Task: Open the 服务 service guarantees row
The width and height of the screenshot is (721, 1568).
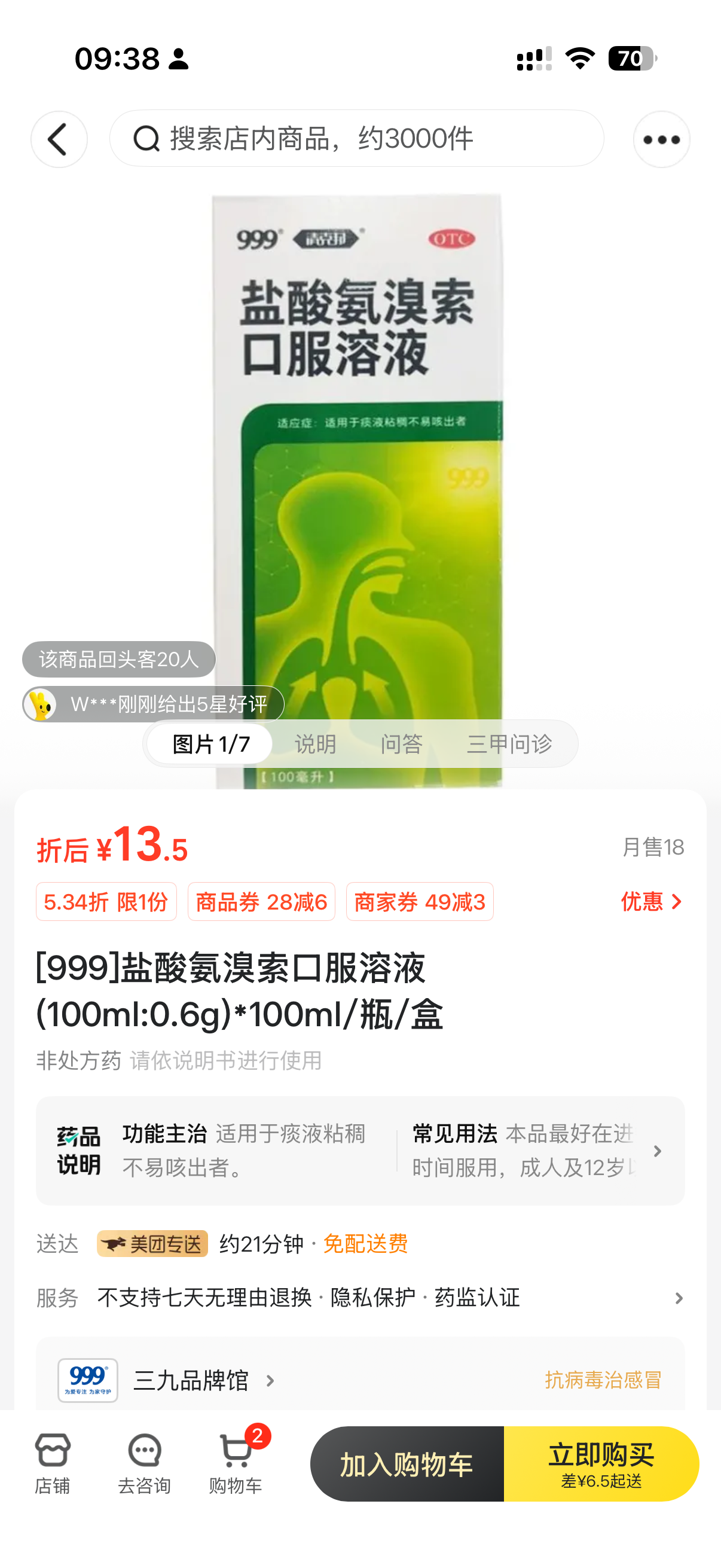Action: tap(360, 1298)
